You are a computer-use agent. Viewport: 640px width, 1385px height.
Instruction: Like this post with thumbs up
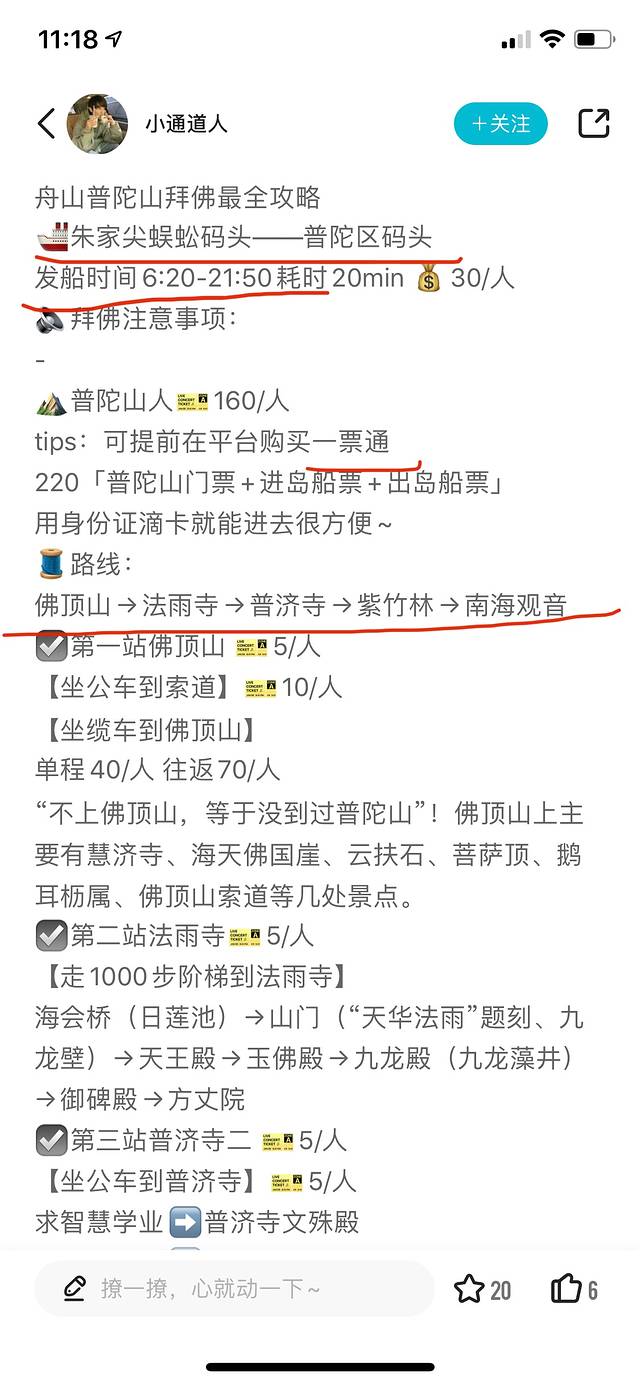566,1289
